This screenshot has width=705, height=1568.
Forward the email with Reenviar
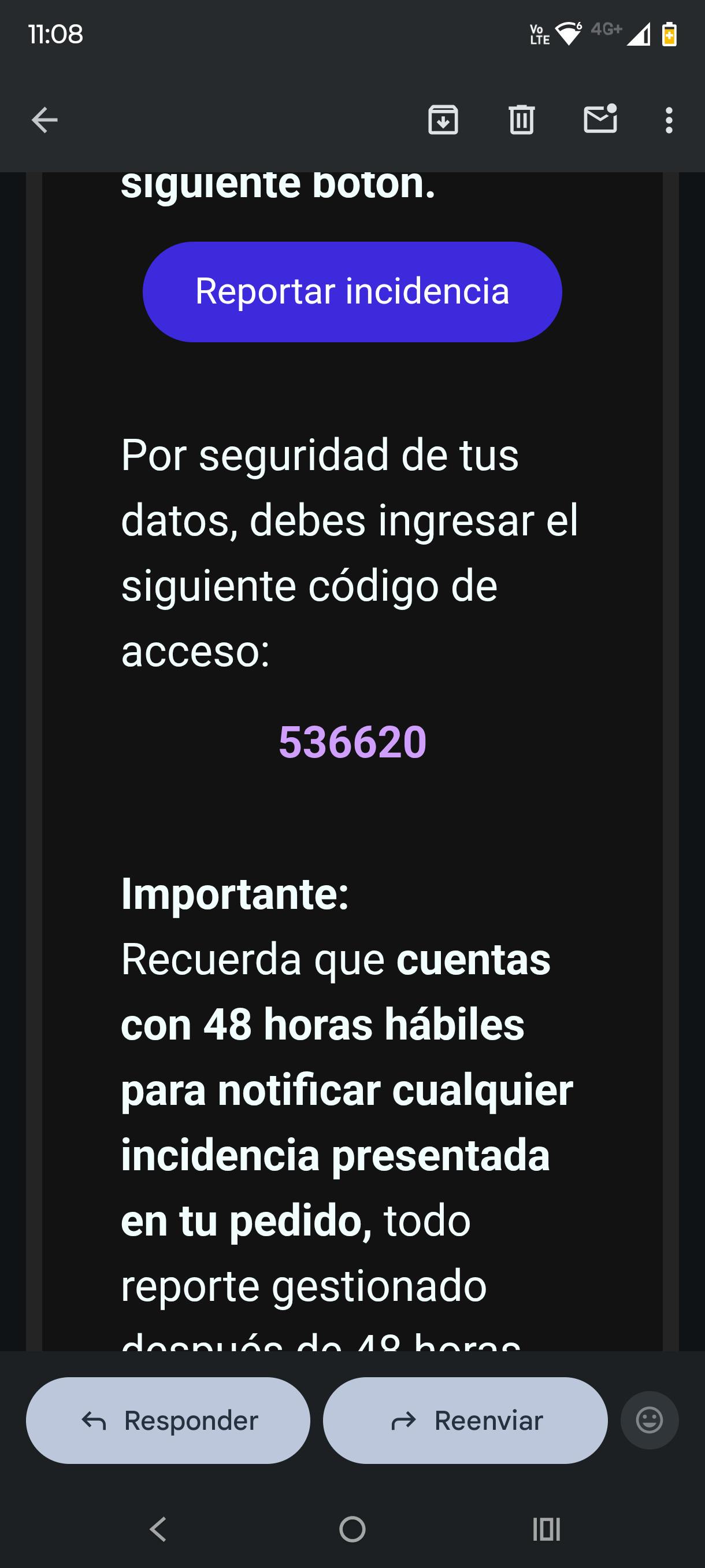(x=465, y=1420)
